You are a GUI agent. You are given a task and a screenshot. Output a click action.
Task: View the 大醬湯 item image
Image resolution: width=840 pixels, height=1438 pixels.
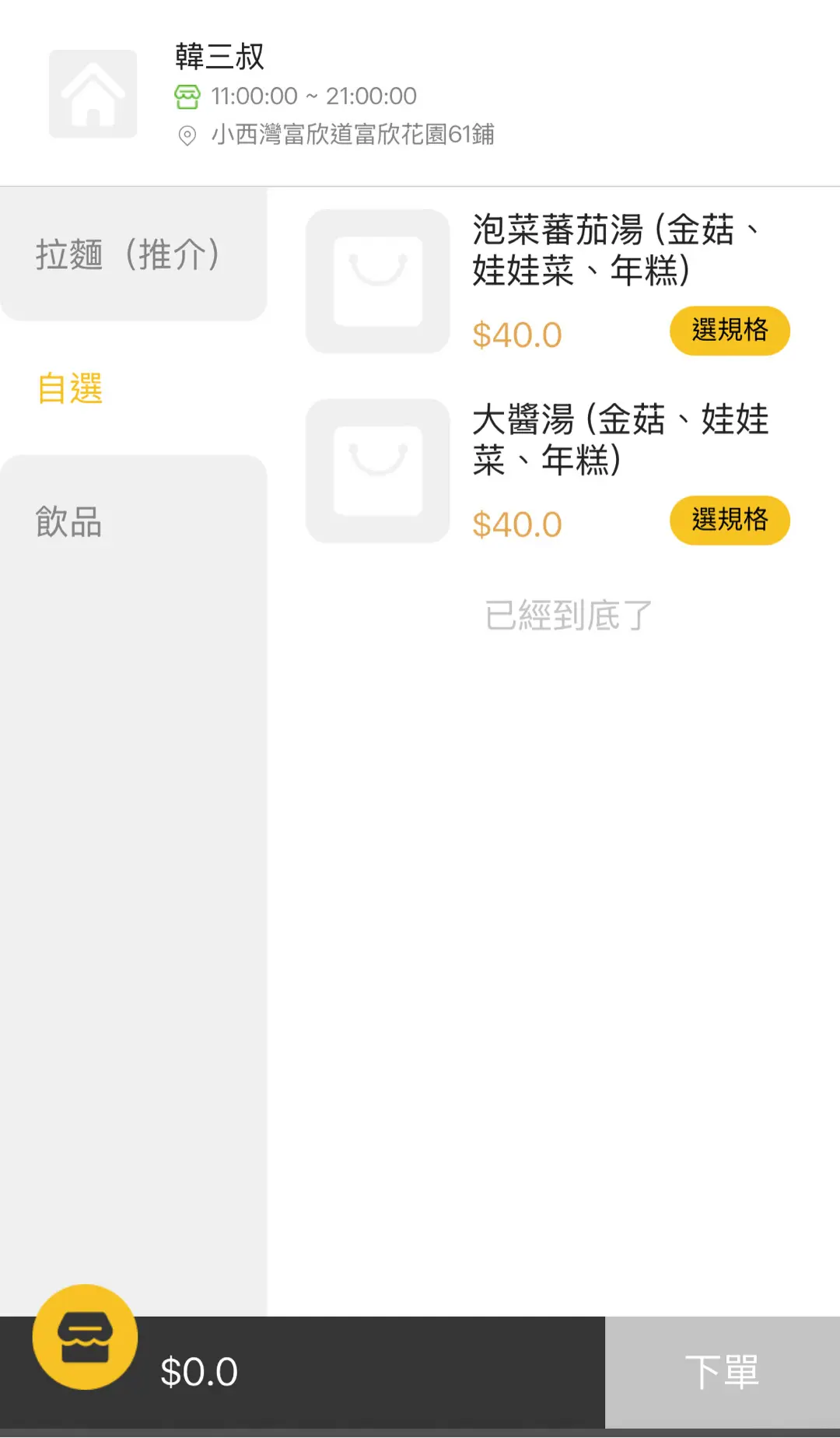click(x=378, y=471)
